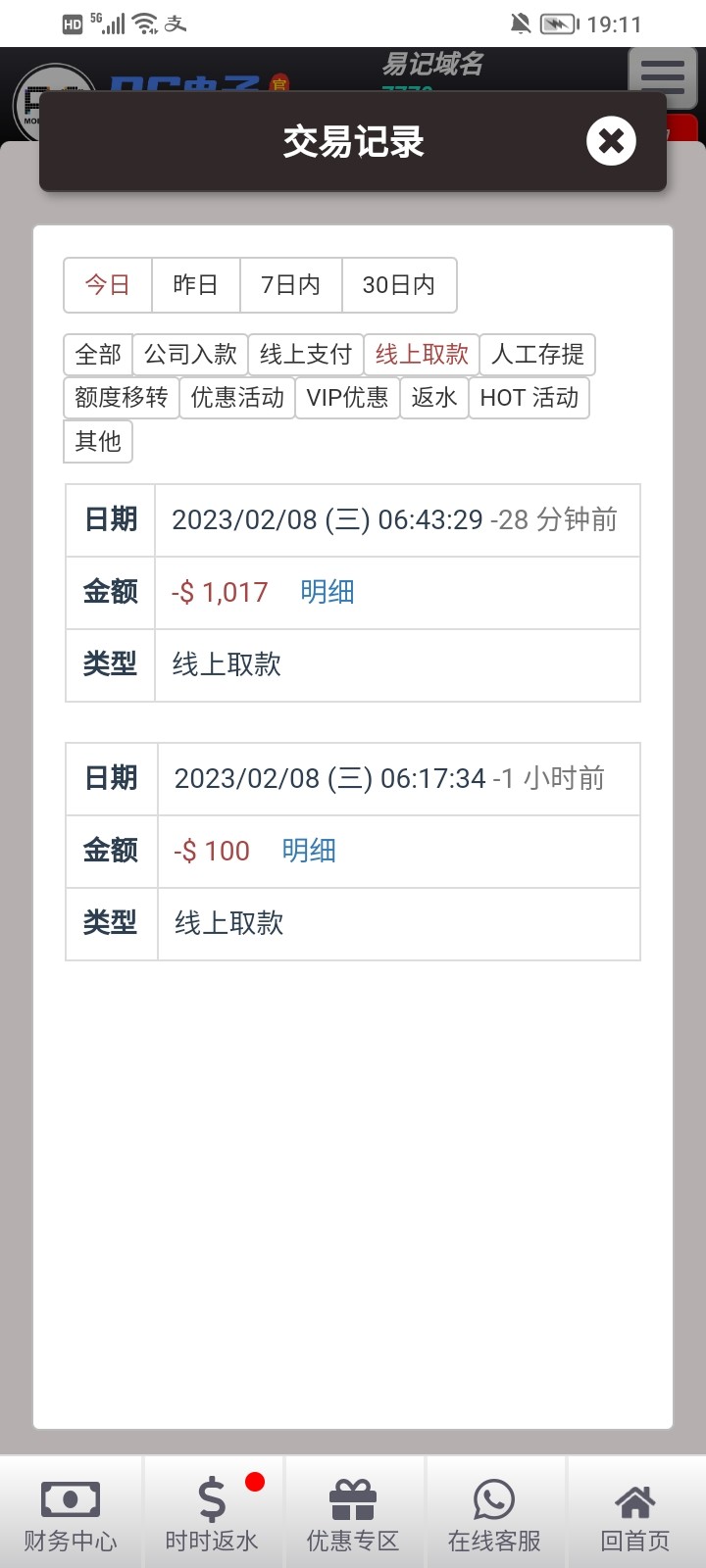Filter records by 公司入款
This screenshot has height=1568, width=706.
(x=190, y=355)
